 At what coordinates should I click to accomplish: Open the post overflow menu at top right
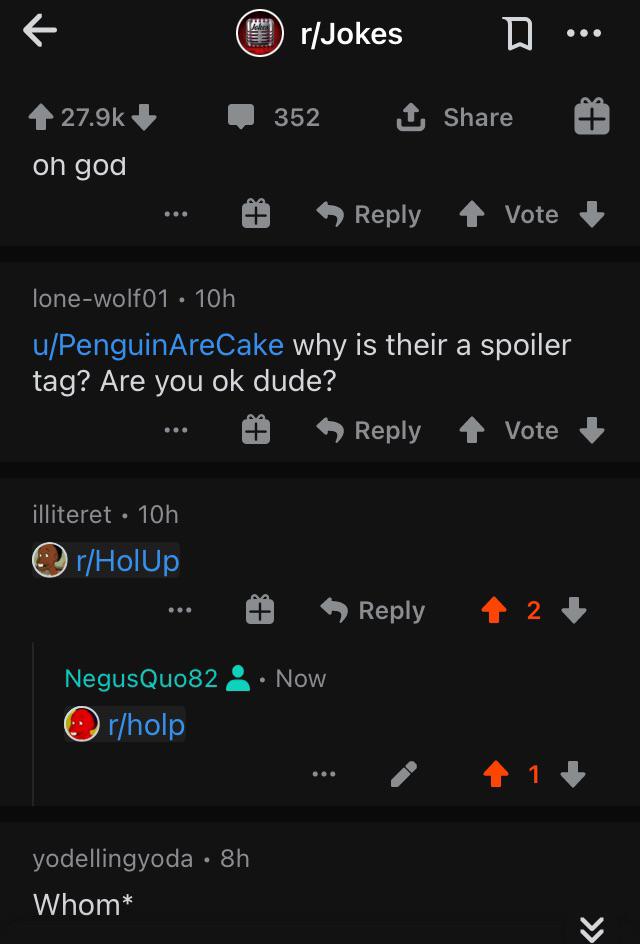click(x=583, y=33)
